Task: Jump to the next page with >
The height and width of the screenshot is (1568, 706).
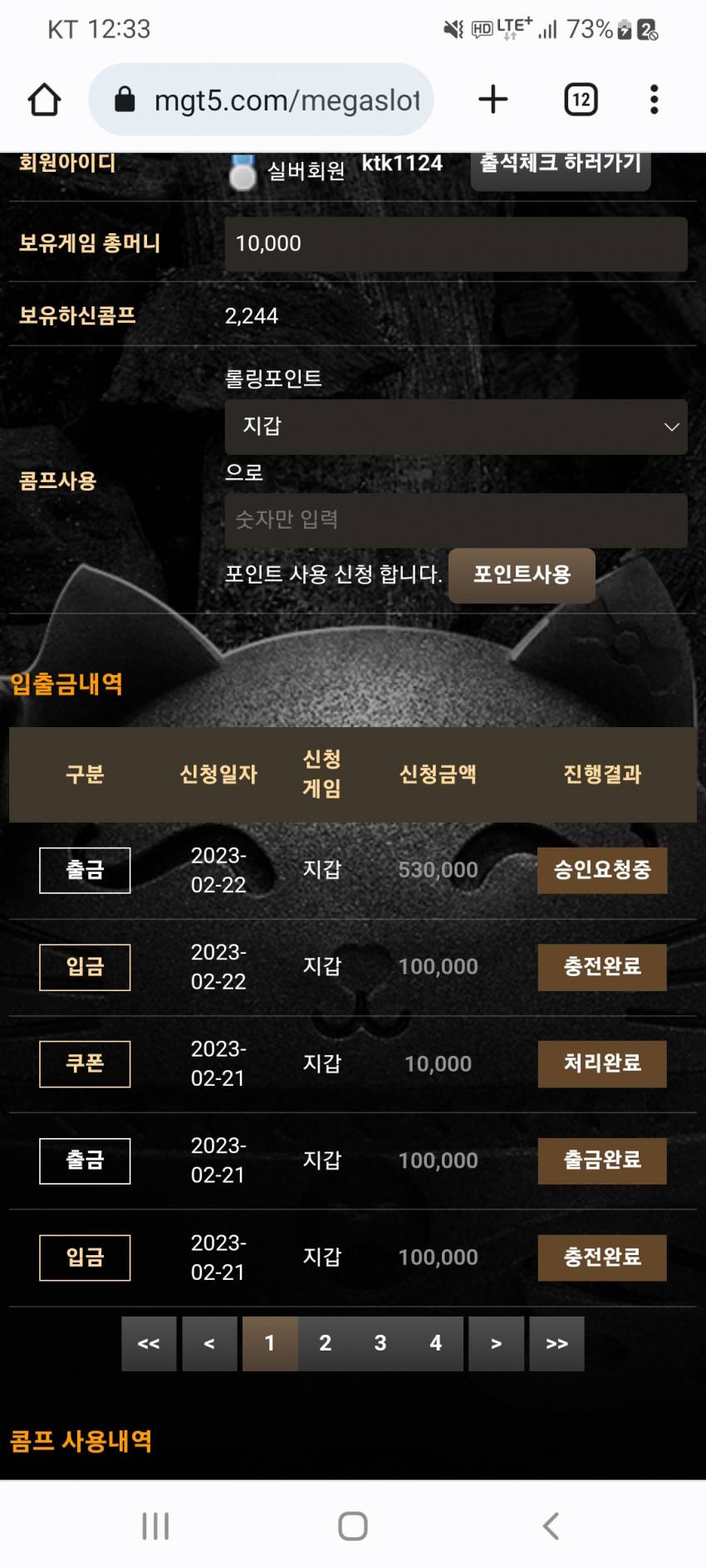Action: [x=496, y=1343]
